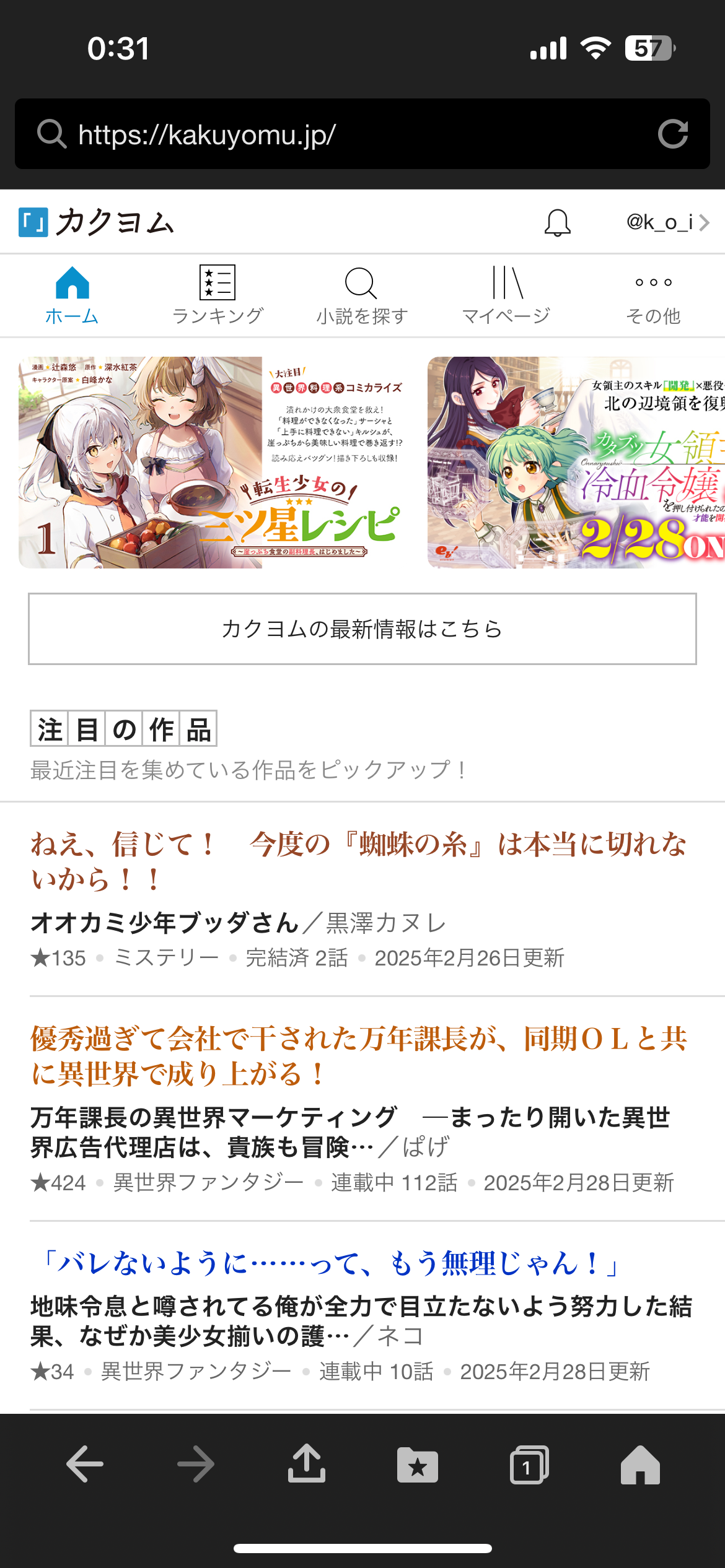
Task: Open the browser bookmarks folder
Action: (417, 1465)
